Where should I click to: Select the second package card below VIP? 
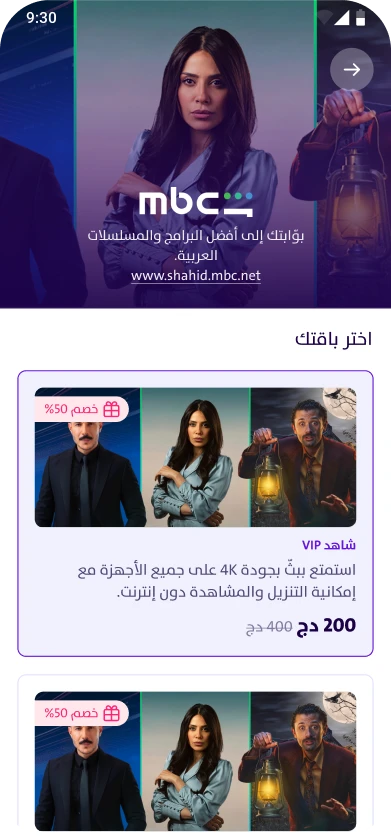point(196,755)
